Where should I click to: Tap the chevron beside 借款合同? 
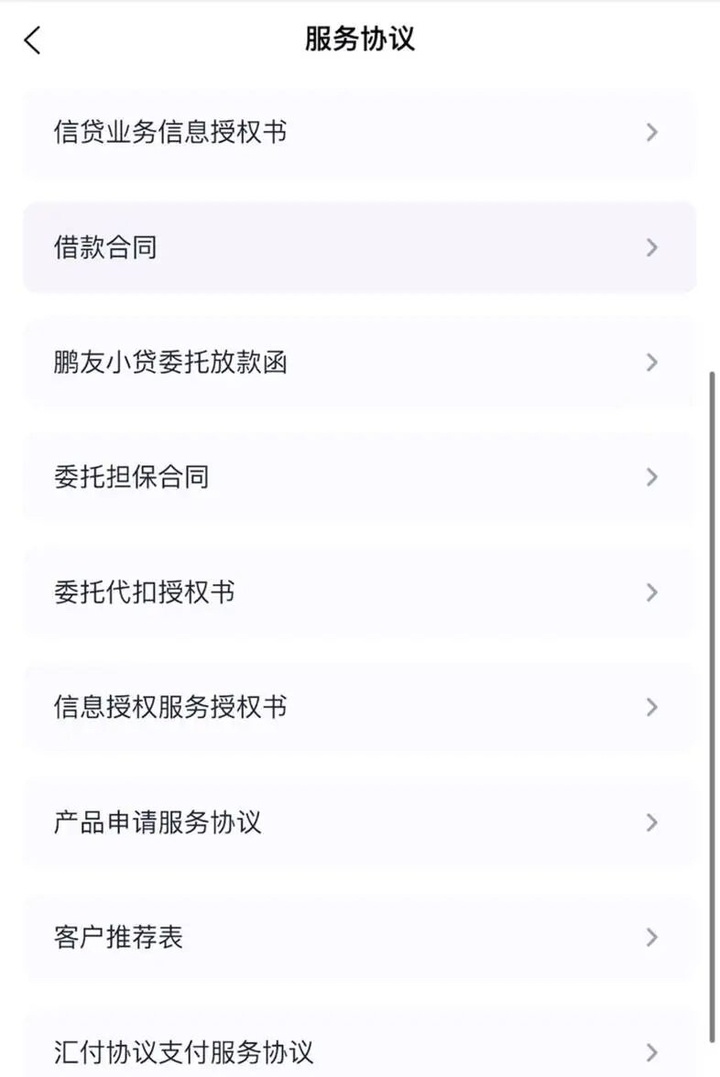click(x=652, y=247)
